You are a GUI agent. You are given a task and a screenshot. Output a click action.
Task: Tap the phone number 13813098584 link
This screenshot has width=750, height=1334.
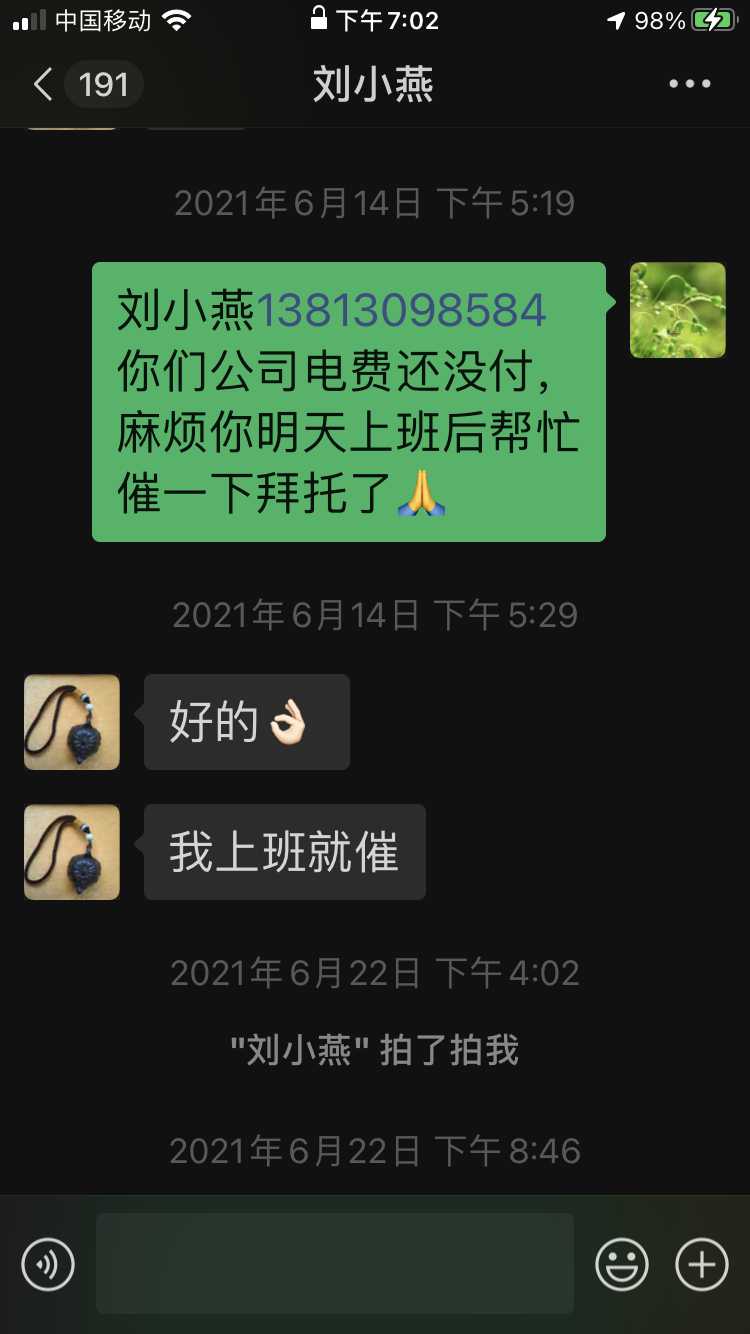[x=402, y=310]
